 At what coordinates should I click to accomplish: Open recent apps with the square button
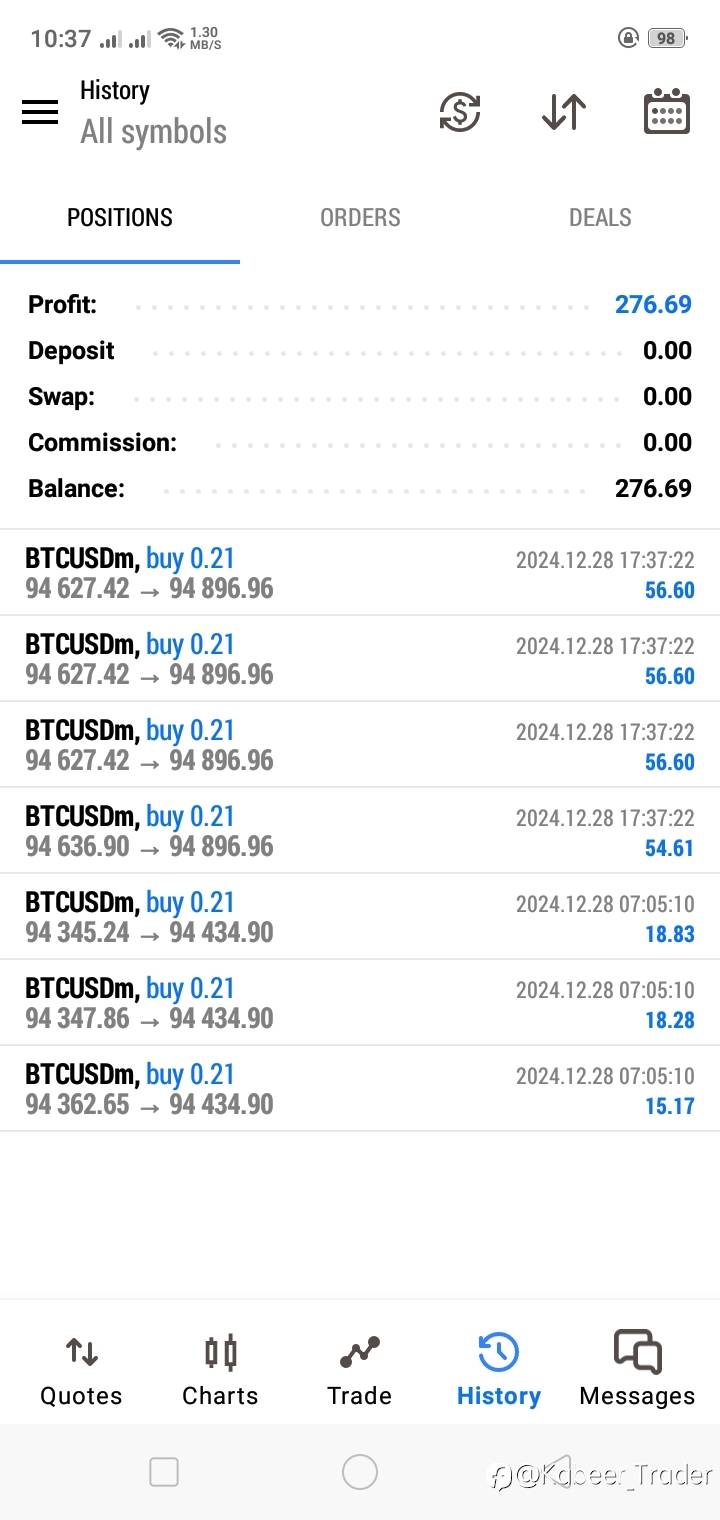(164, 1472)
